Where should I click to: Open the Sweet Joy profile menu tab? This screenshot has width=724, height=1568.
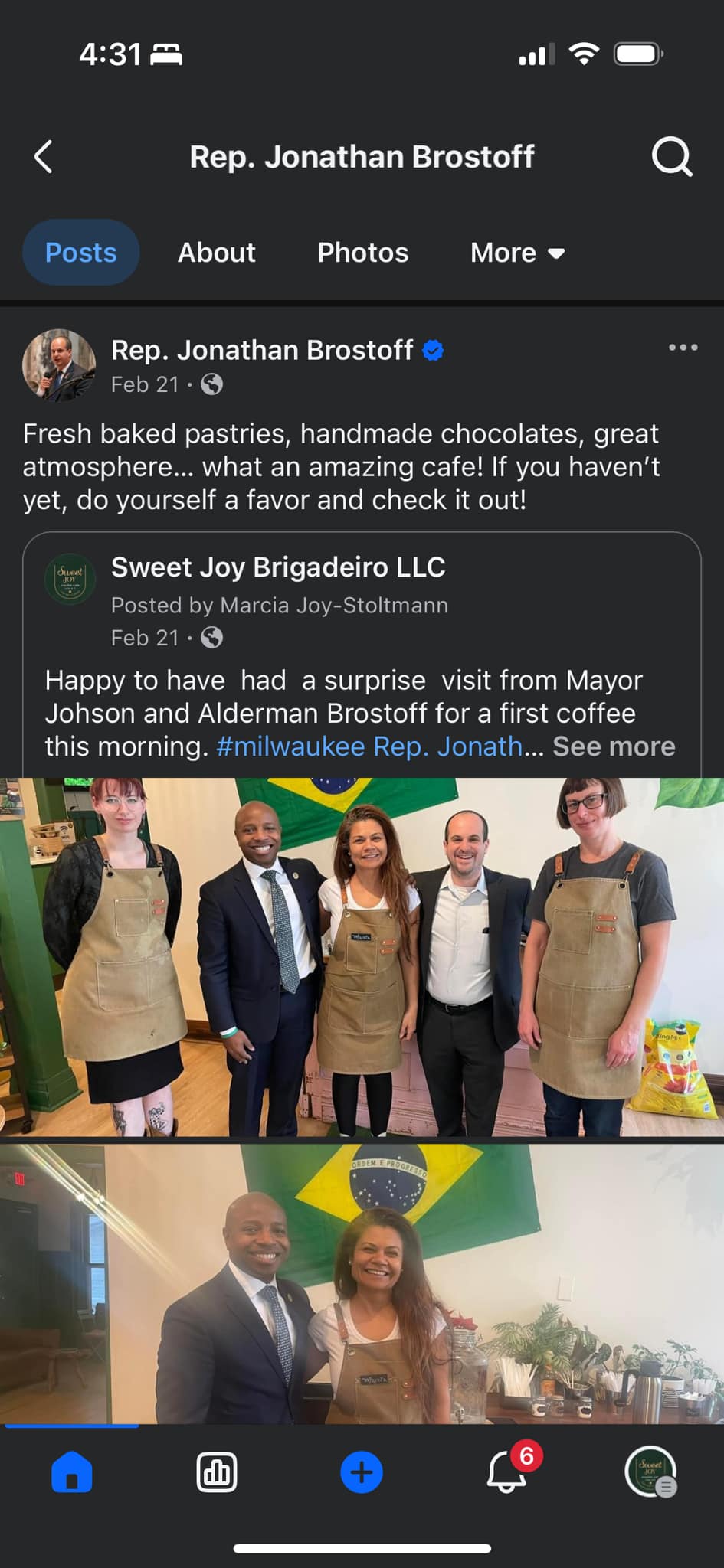(x=650, y=1471)
